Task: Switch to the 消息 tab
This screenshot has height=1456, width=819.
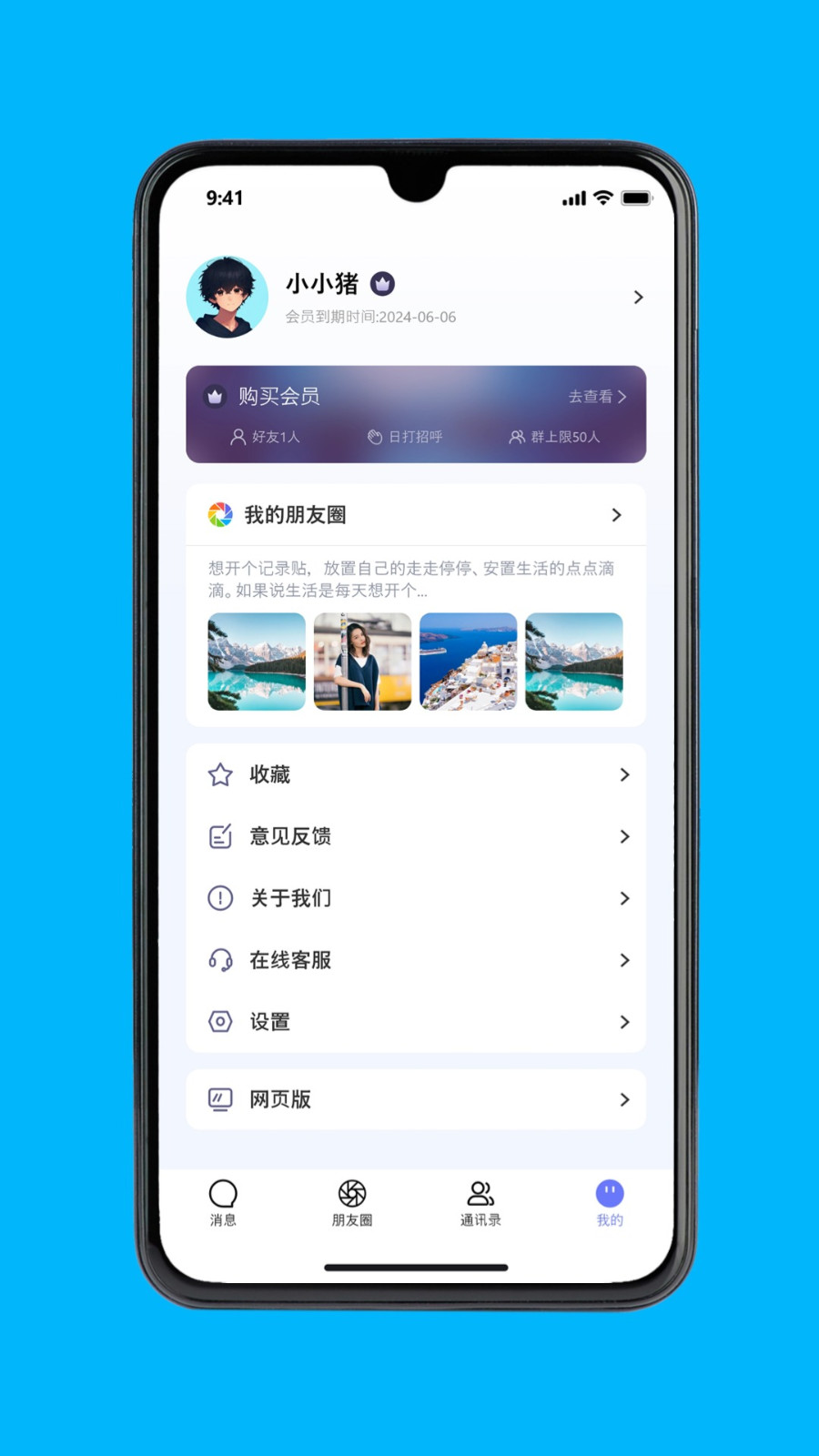Action: click(x=223, y=1203)
